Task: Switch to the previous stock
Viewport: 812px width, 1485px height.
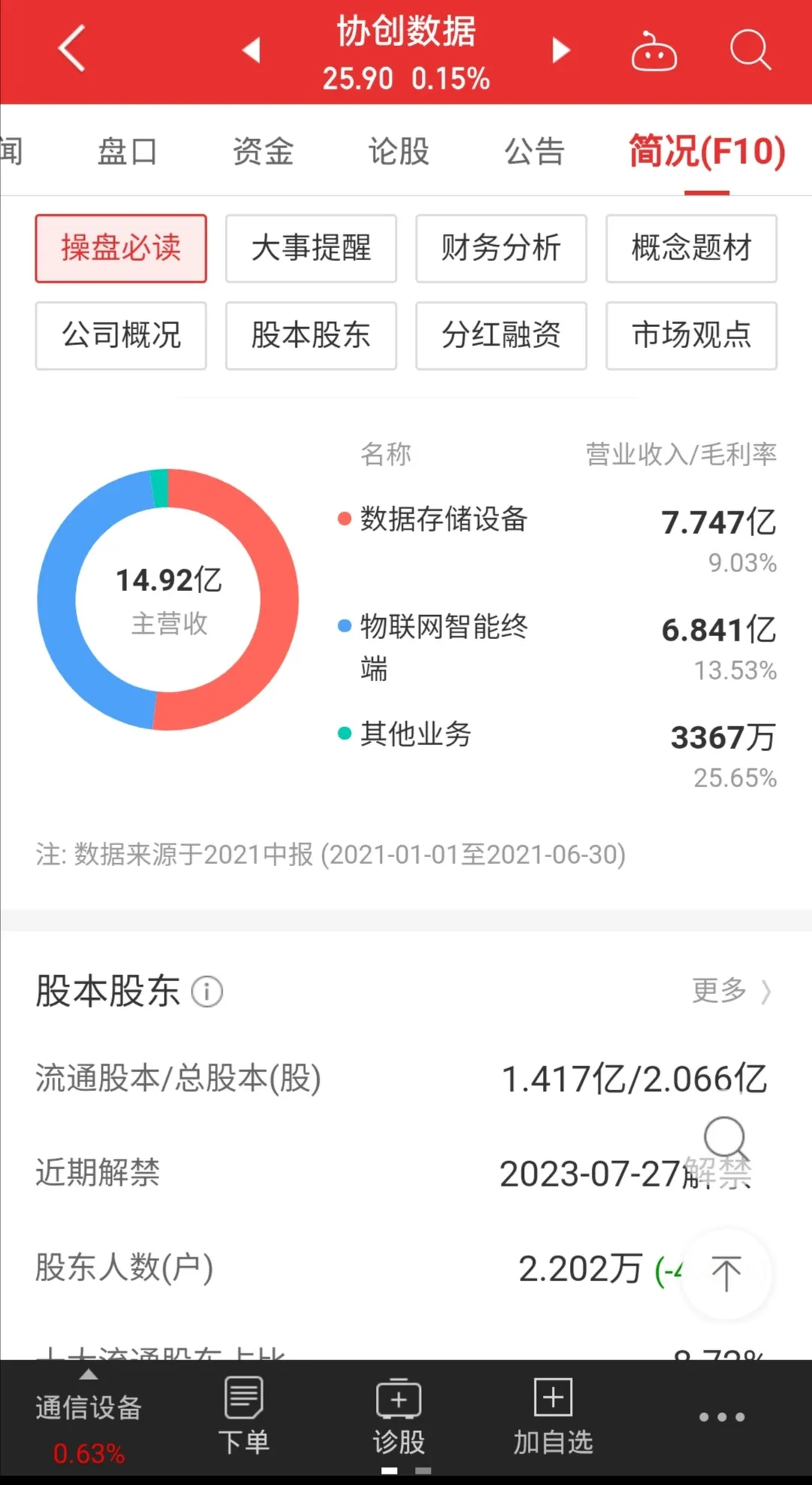Action: pyautogui.click(x=251, y=50)
